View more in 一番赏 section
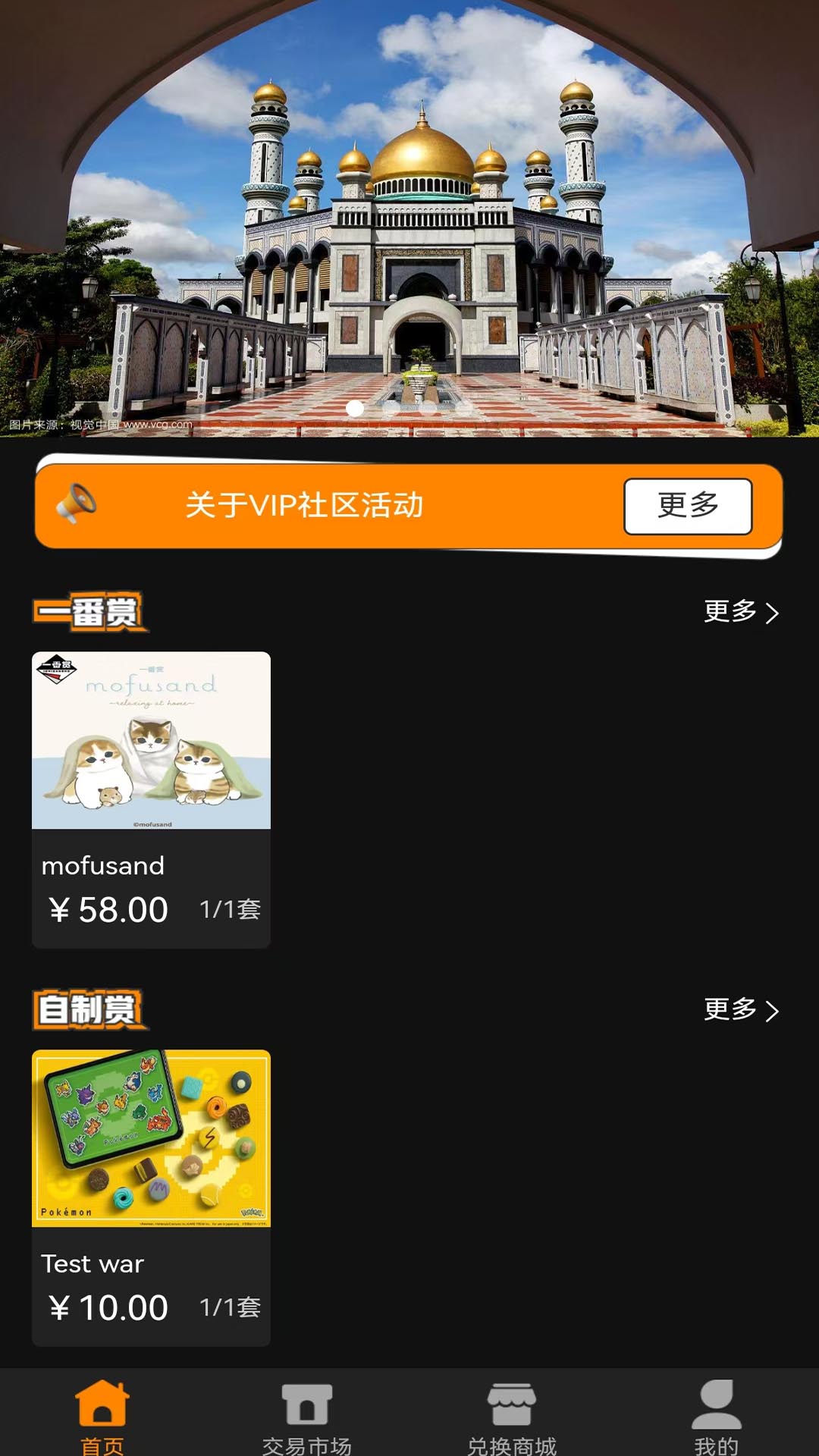 point(740,612)
